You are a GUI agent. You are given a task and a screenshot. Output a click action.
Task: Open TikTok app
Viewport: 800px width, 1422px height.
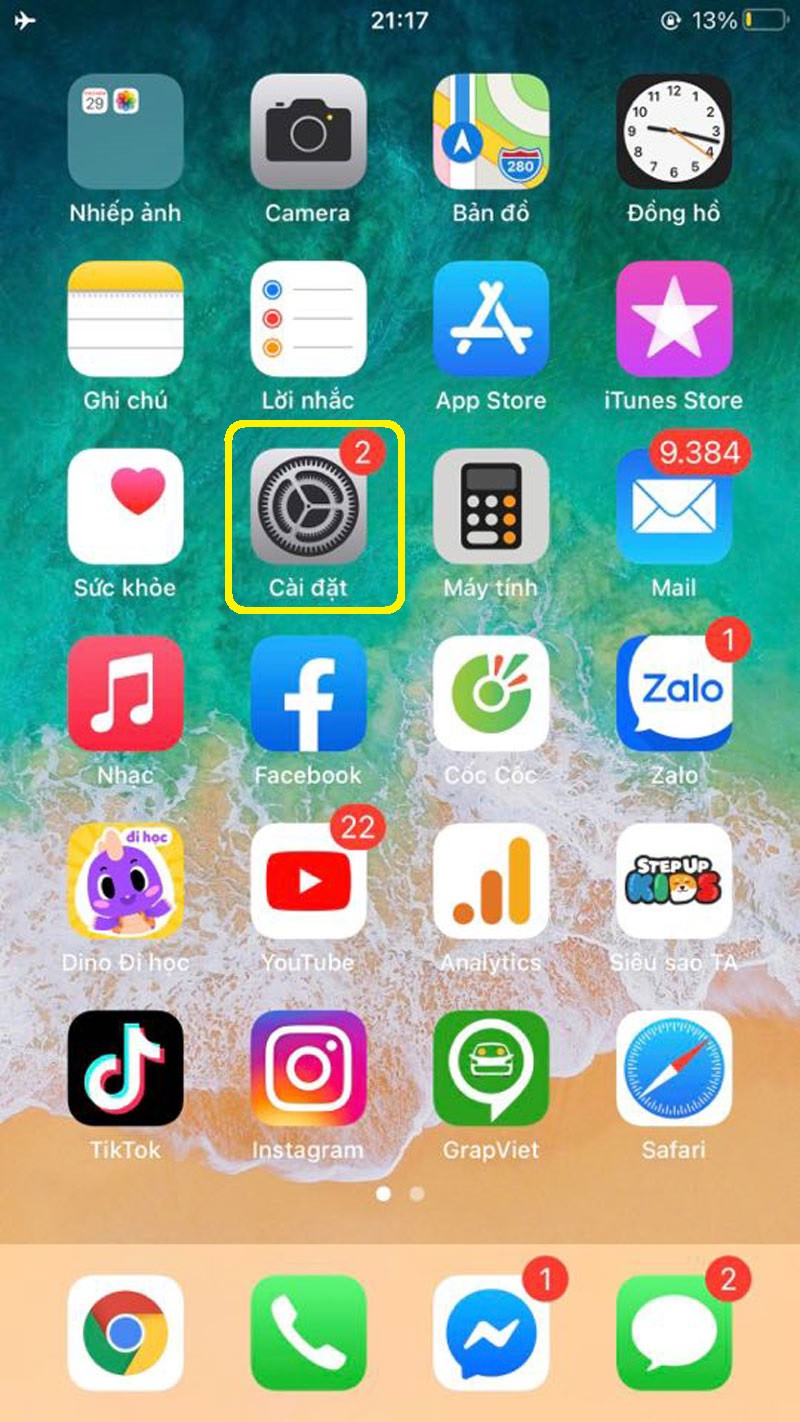point(125,1068)
